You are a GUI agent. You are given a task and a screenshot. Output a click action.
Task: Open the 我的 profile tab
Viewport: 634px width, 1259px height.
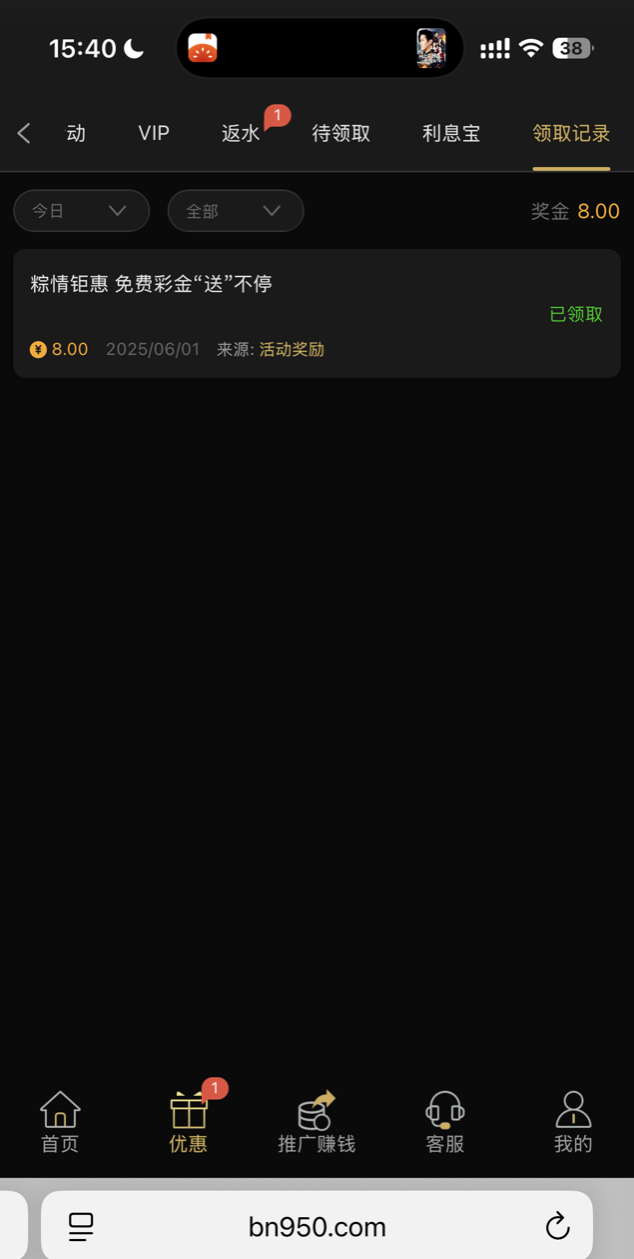pos(573,1122)
